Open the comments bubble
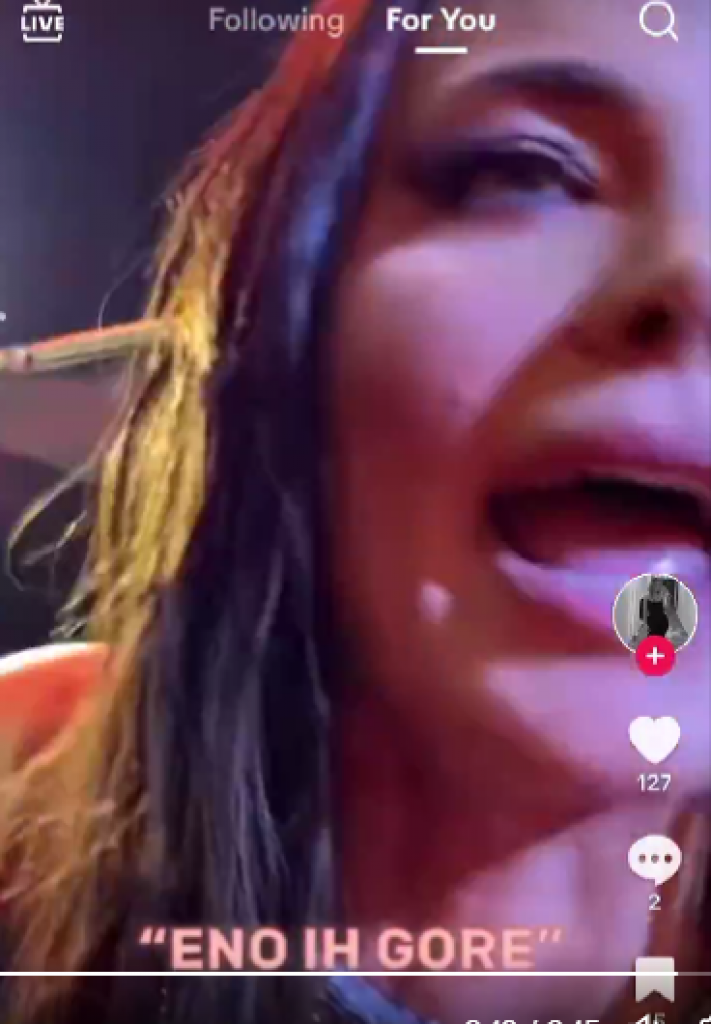Screen dimensions: 711x1024 pyautogui.click(x=654, y=859)
